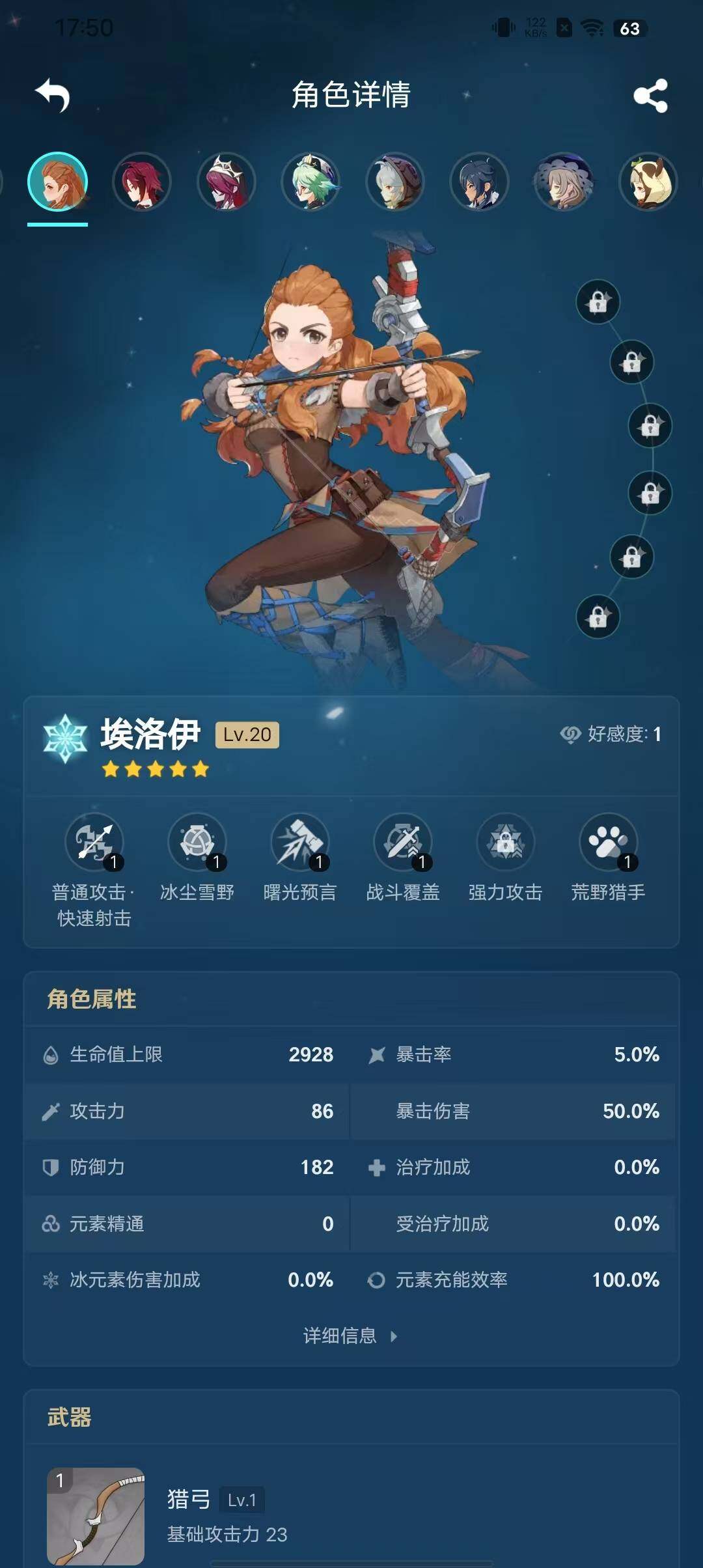Screen dimensions: 703x1568
Task: Open the 猎弓 weapon card
Action: [96, 1516]
